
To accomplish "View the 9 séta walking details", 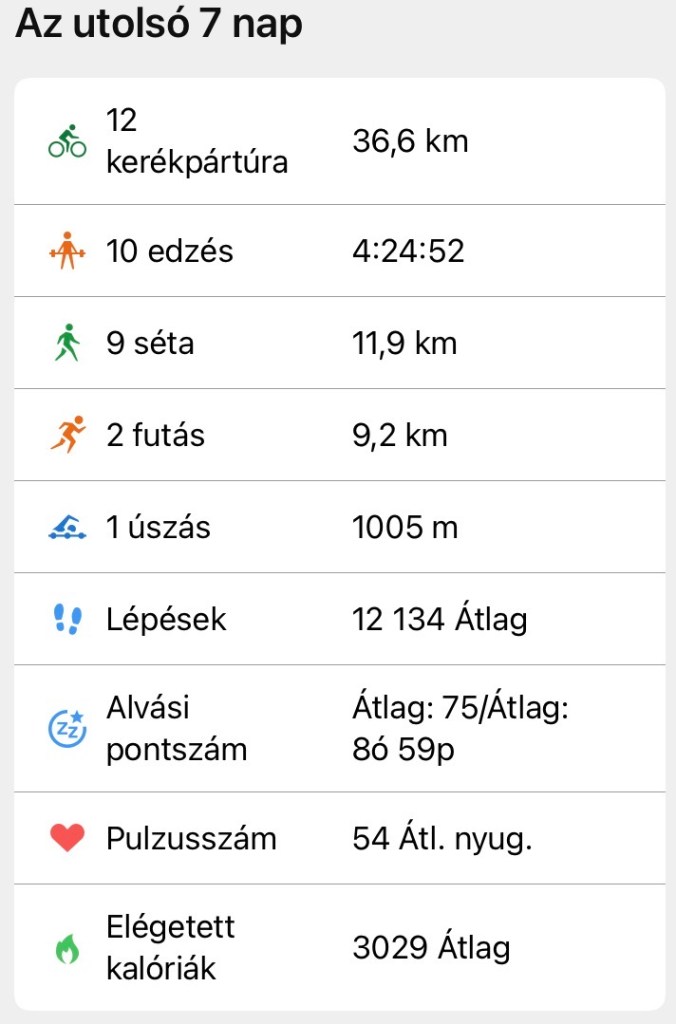I will (338, 343).
